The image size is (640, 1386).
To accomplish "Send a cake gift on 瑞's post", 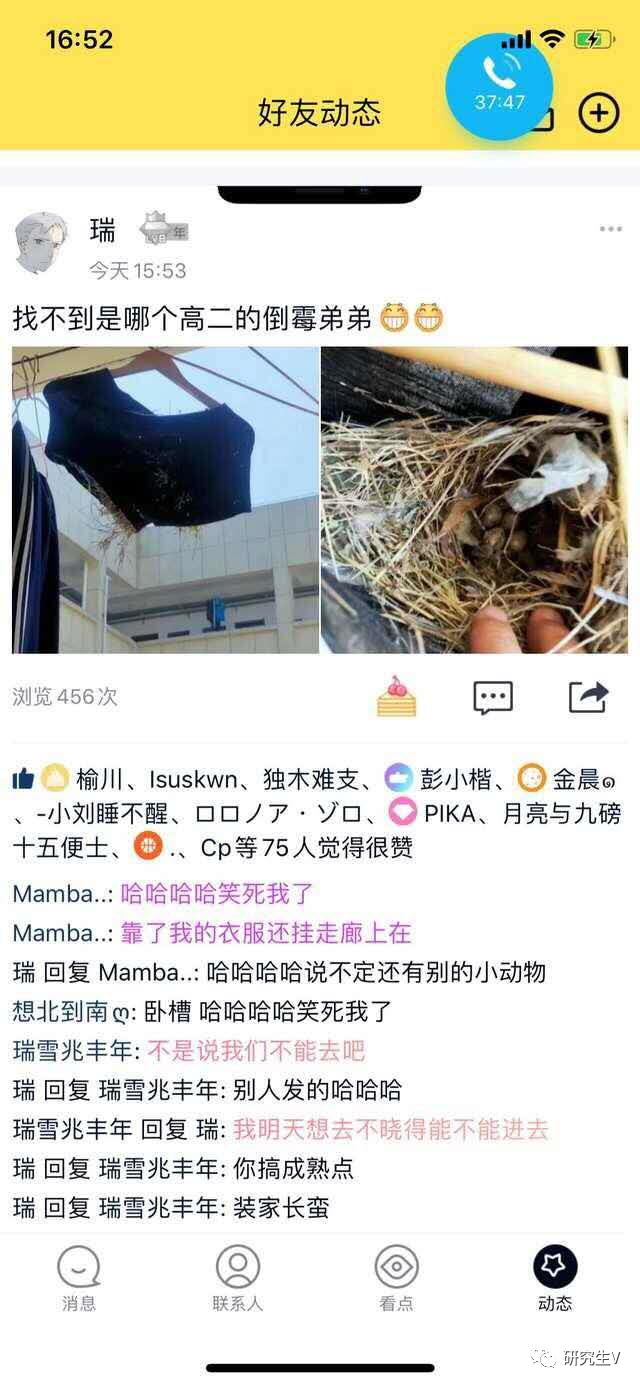I will point(397,696).
